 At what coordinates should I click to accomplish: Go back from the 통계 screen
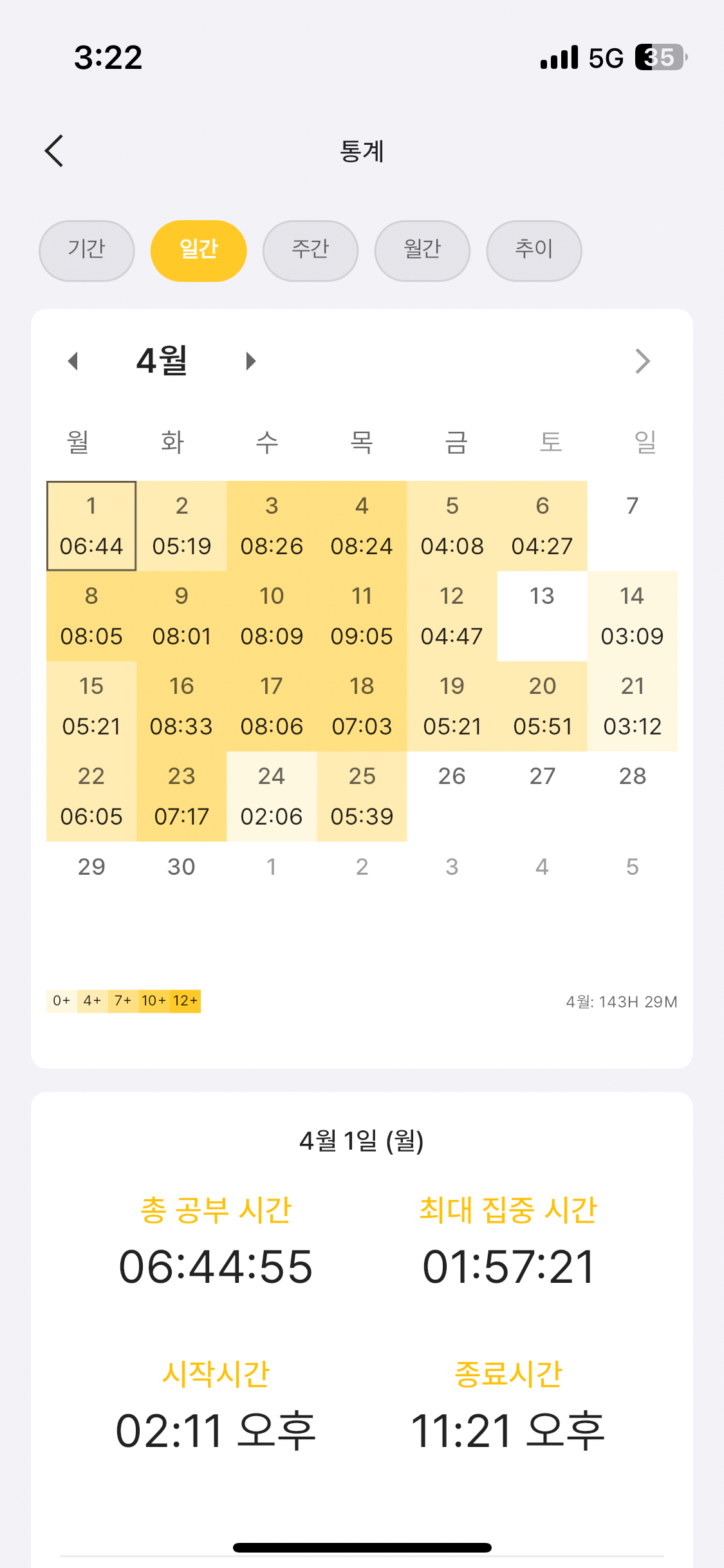click(54, 151)
